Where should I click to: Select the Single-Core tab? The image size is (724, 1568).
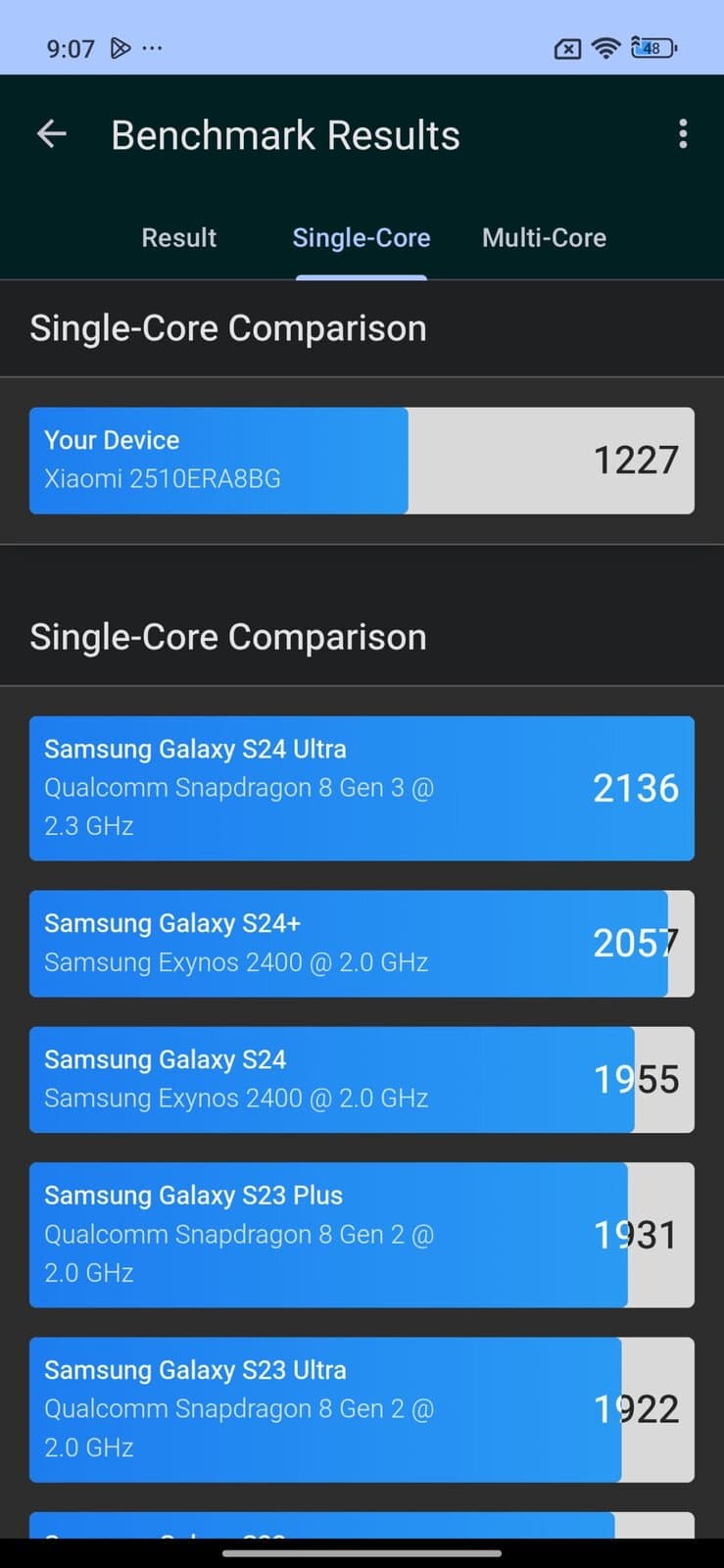(362, 237)
